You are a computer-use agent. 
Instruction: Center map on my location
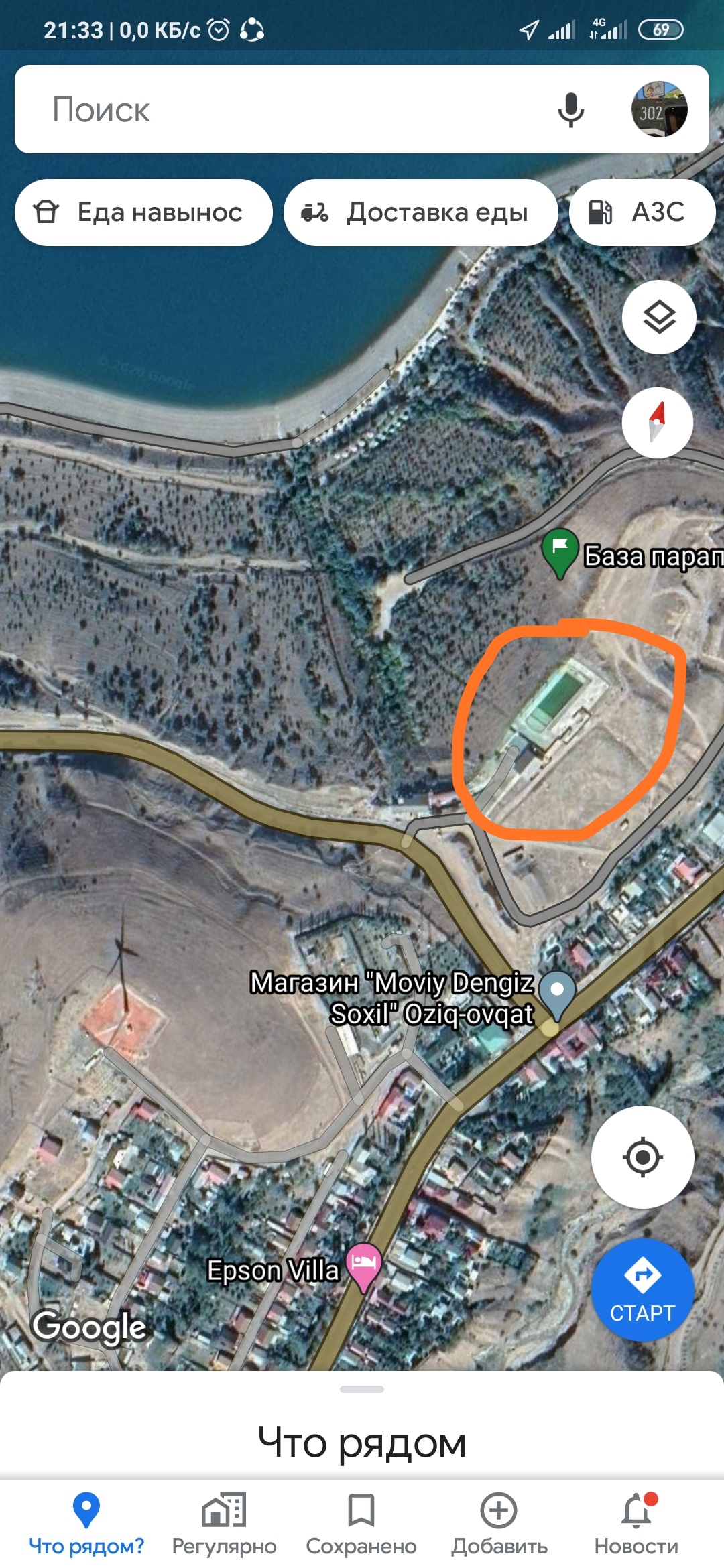point(642,1157)
